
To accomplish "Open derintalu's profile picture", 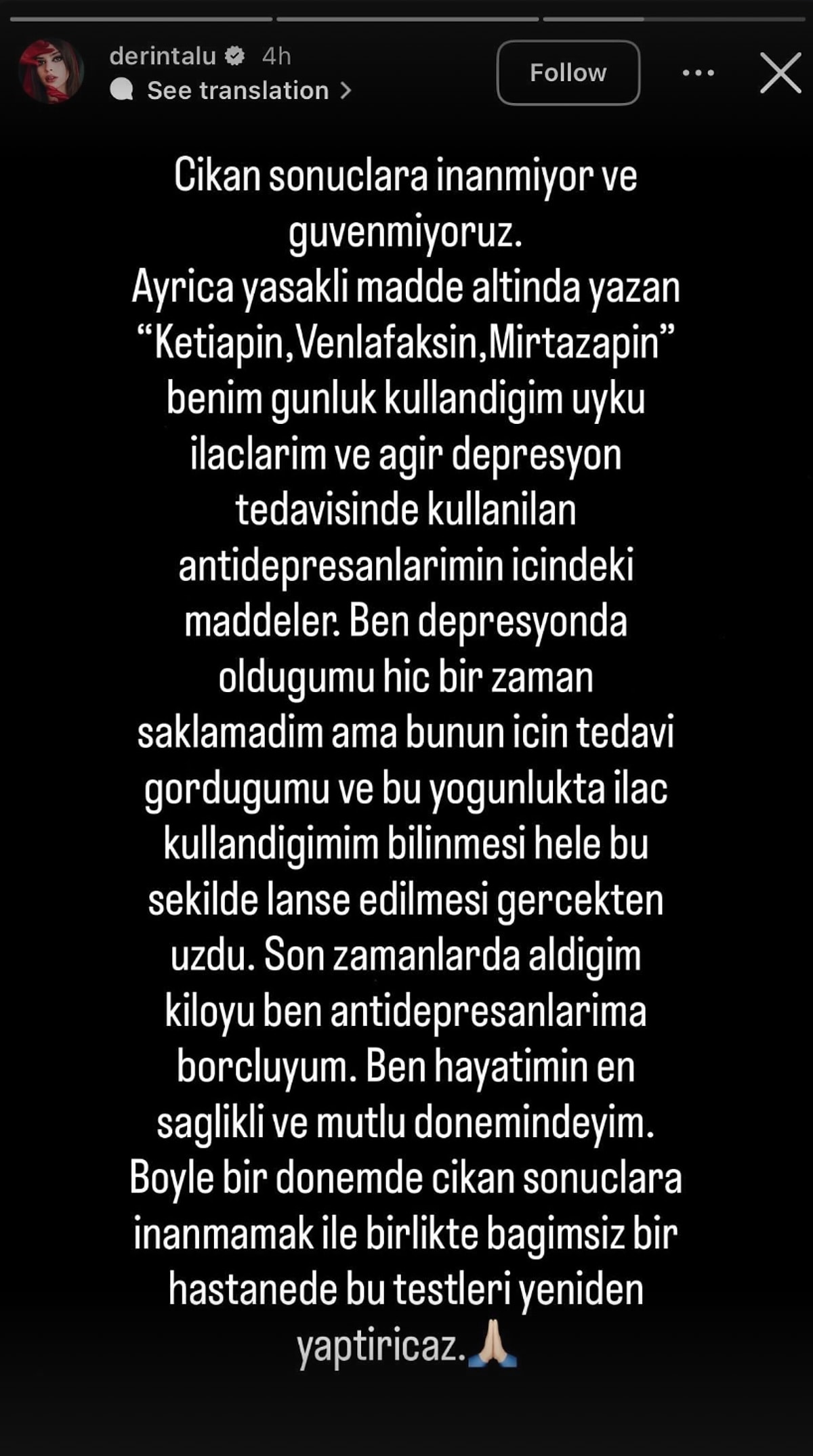I will pyautogui.click(x=51, y=71).
